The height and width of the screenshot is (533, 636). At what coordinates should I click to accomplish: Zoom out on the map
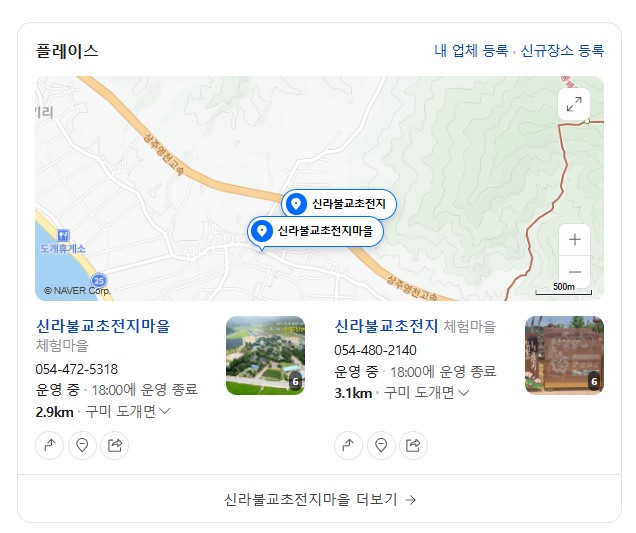pos(574,272)
